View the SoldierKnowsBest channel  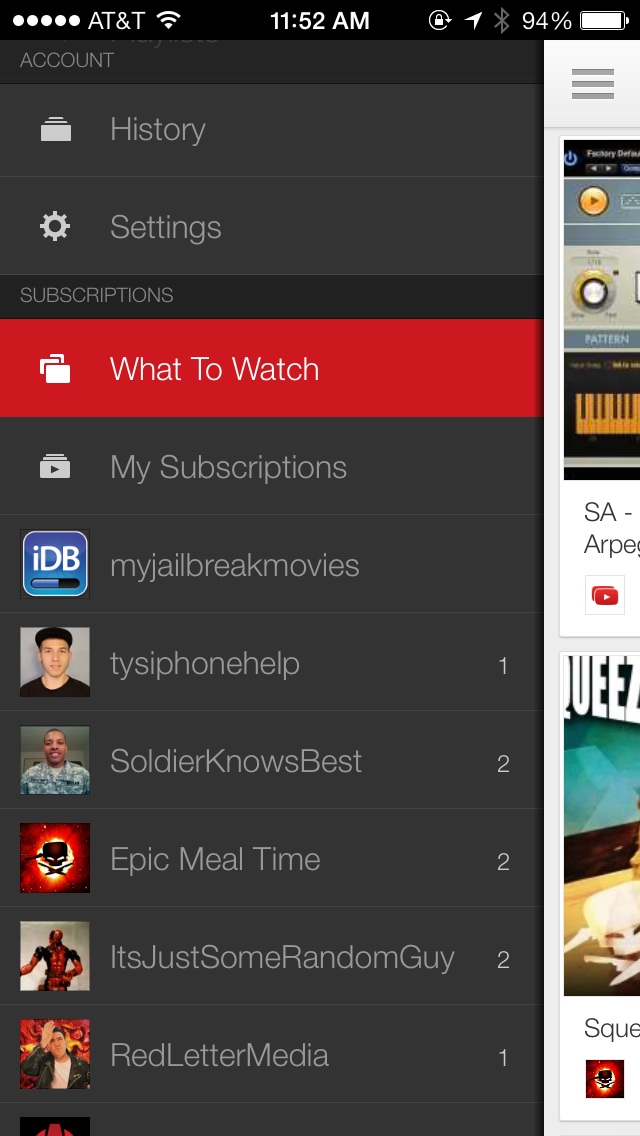[272, 760]
